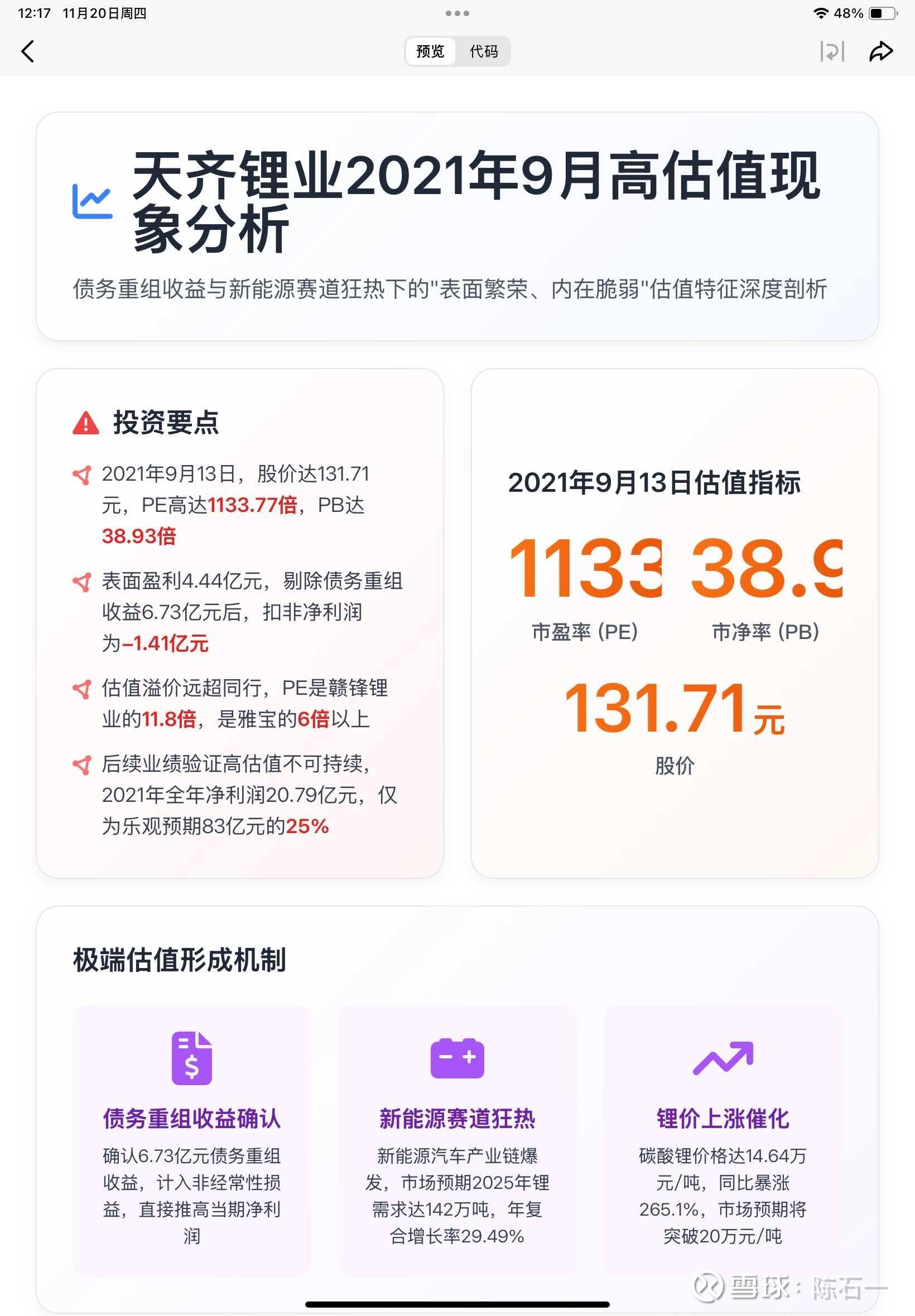Image resolution: width=915 pixels, height=1316 pixels.
Task: Tap the wrap-around layout icon near share
Action: click(832, 51)
